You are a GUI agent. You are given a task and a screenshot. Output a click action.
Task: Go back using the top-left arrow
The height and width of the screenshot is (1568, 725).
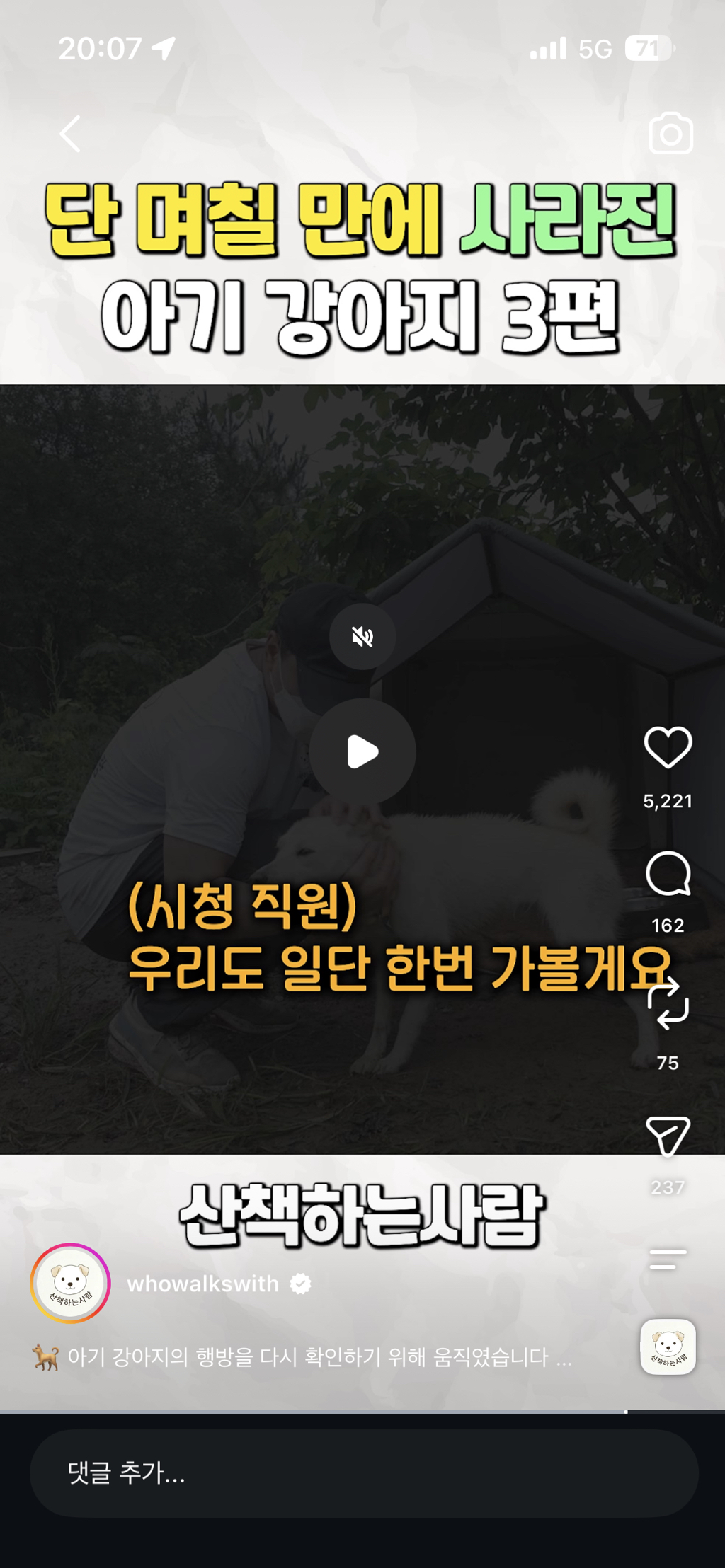click(x=70, y=133)
